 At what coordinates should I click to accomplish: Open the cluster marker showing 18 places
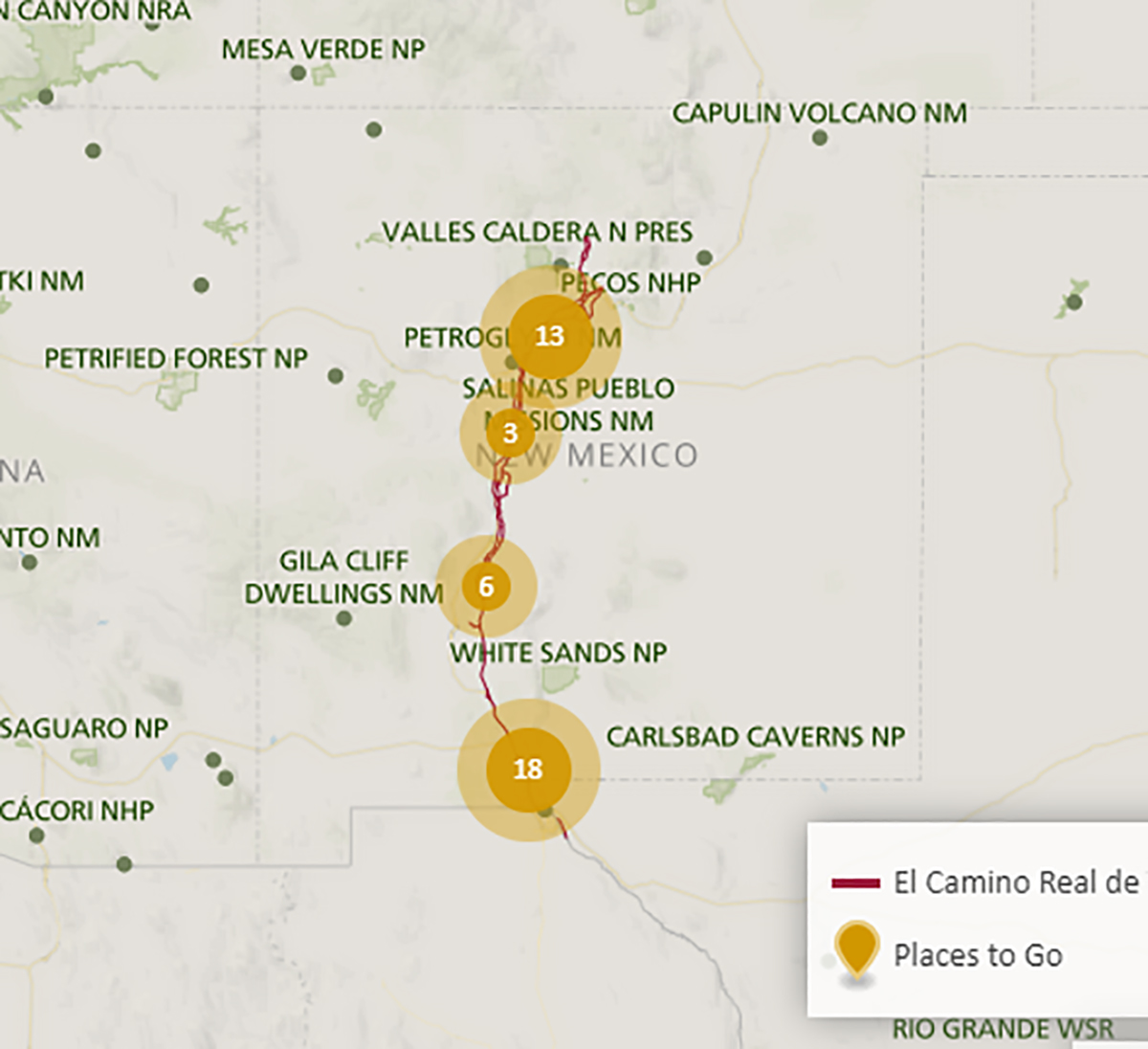(528, 769)
